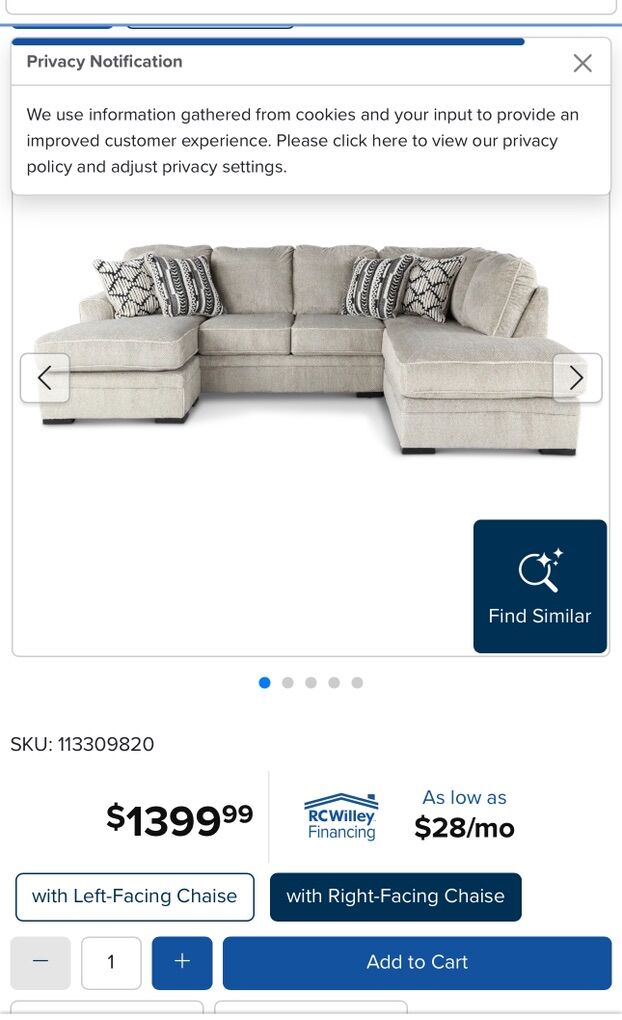Show the next product image

[x=577, y=378]
